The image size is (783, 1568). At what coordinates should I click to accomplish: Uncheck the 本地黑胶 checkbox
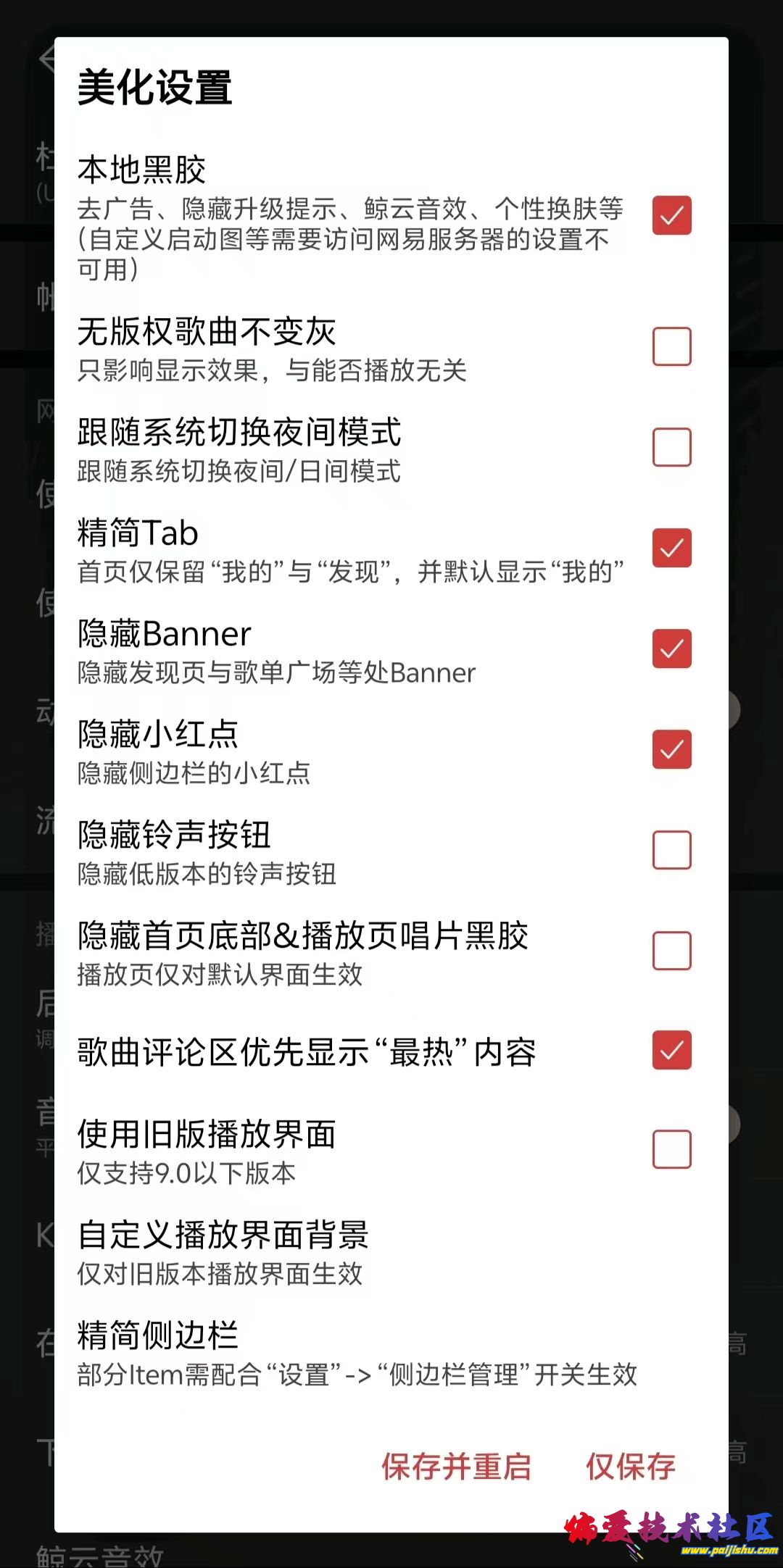pyautogui.click(x=671, y=216)
